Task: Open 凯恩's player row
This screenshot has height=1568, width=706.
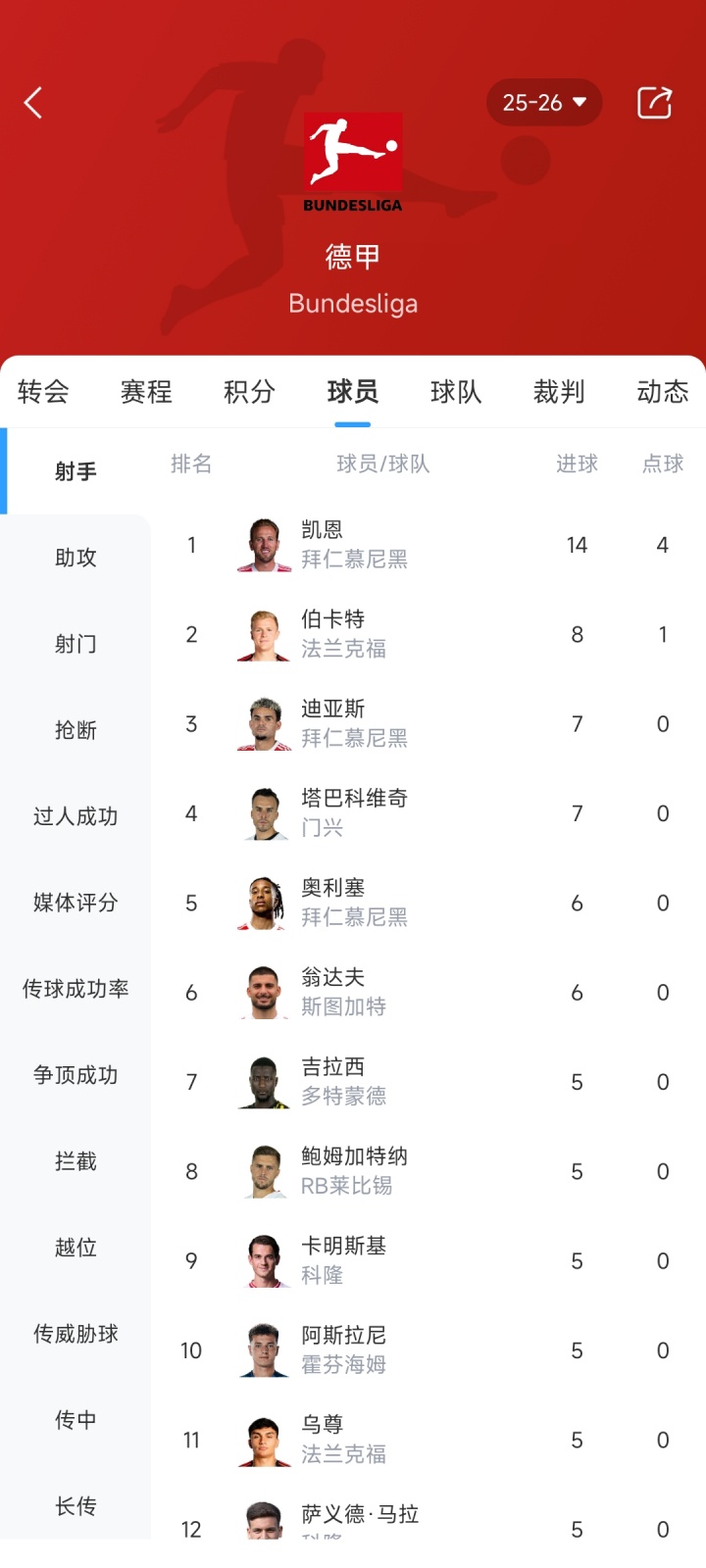Action: coord(392,545)
